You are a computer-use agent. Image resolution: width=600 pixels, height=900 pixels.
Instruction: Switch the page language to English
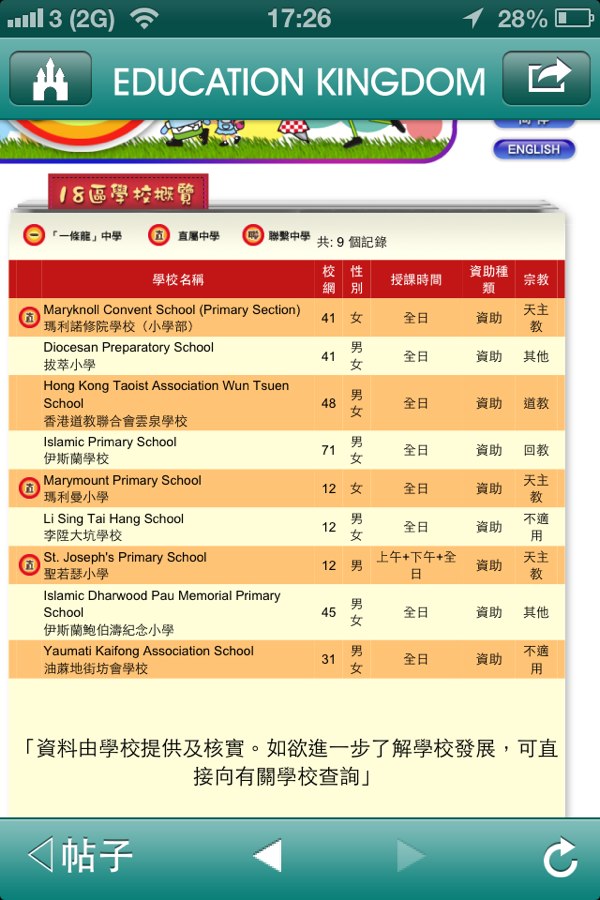(534, 149)
